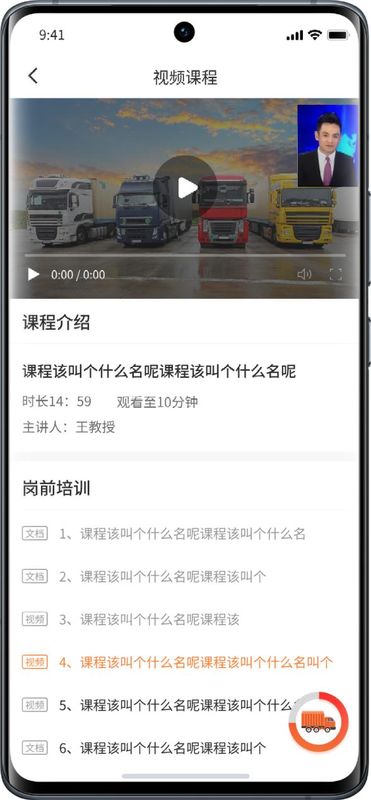Screen dimensions: 371x800
Task: Open video lesson 5 in the list
Action: click(158, 705)
